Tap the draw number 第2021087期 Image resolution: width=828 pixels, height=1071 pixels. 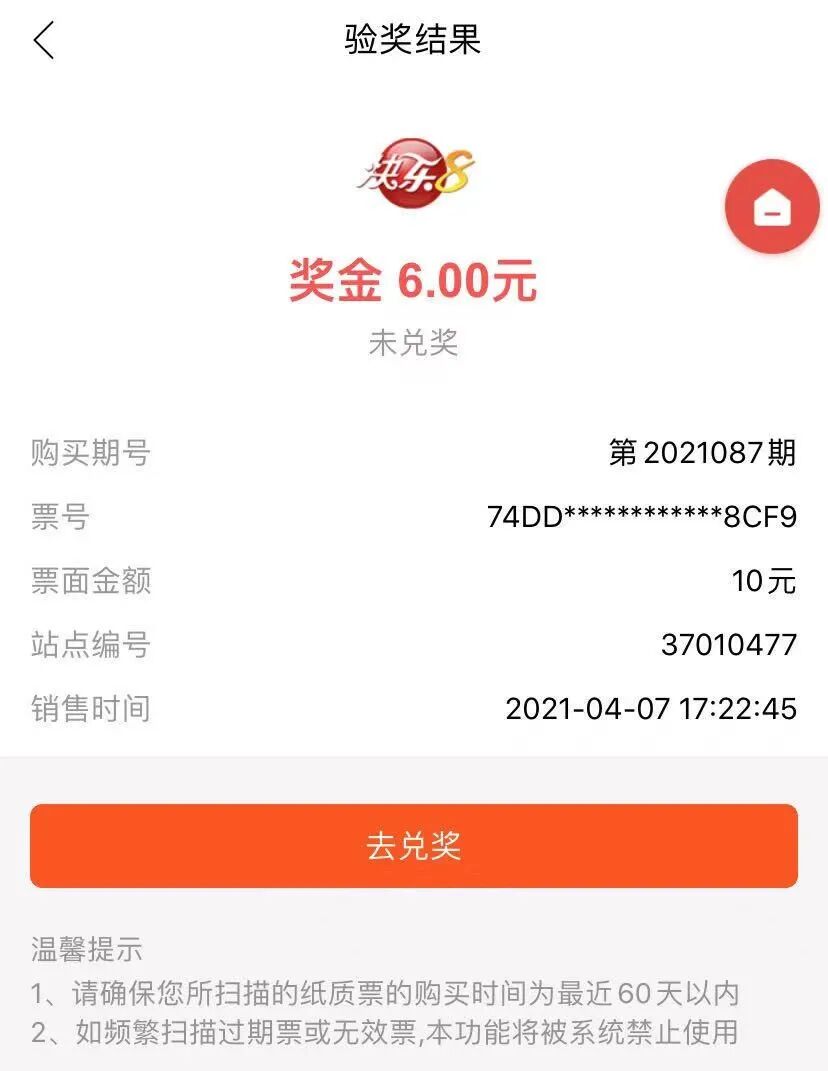[x=702, y=452]
